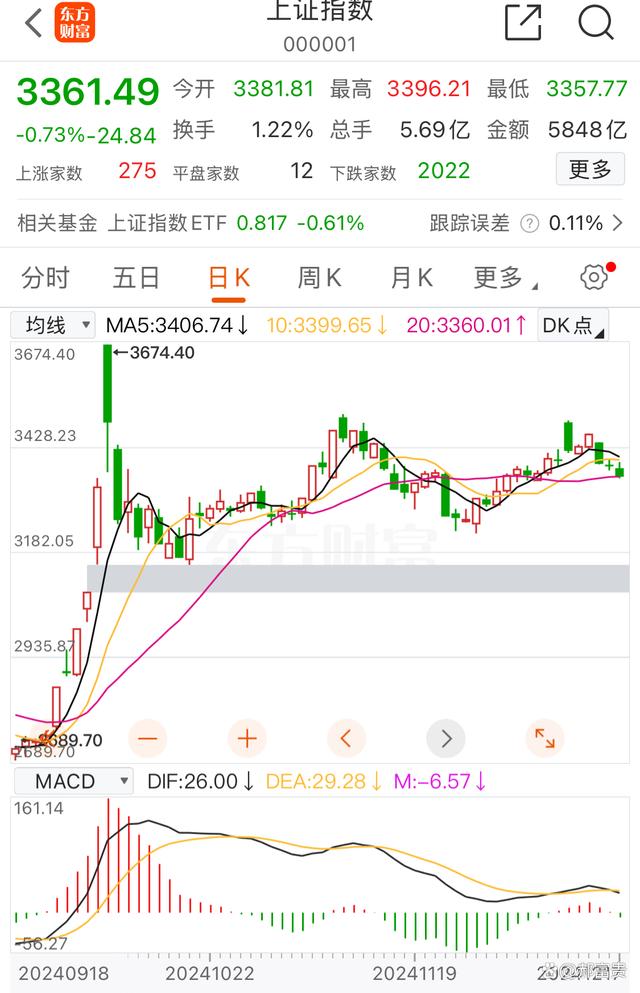The image size is (640, 993).
Task: Share the 上证指数 page
Action: coord(523,22)
